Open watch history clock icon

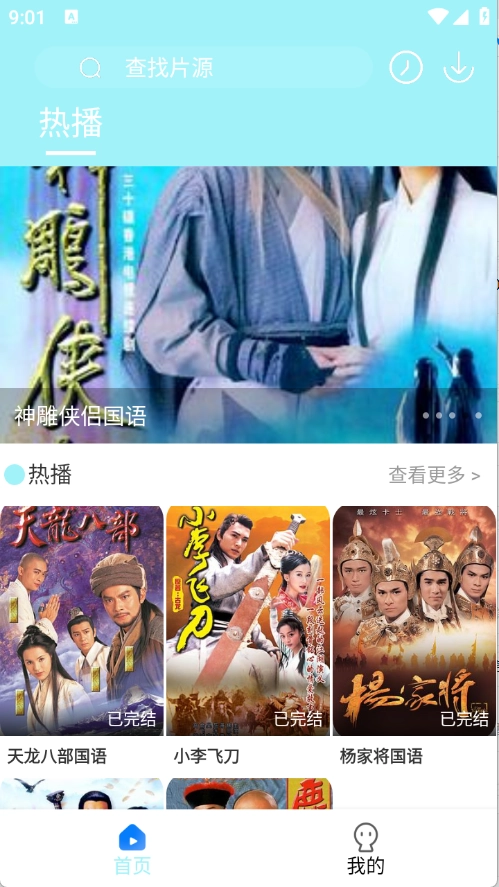tap(406, 68)
